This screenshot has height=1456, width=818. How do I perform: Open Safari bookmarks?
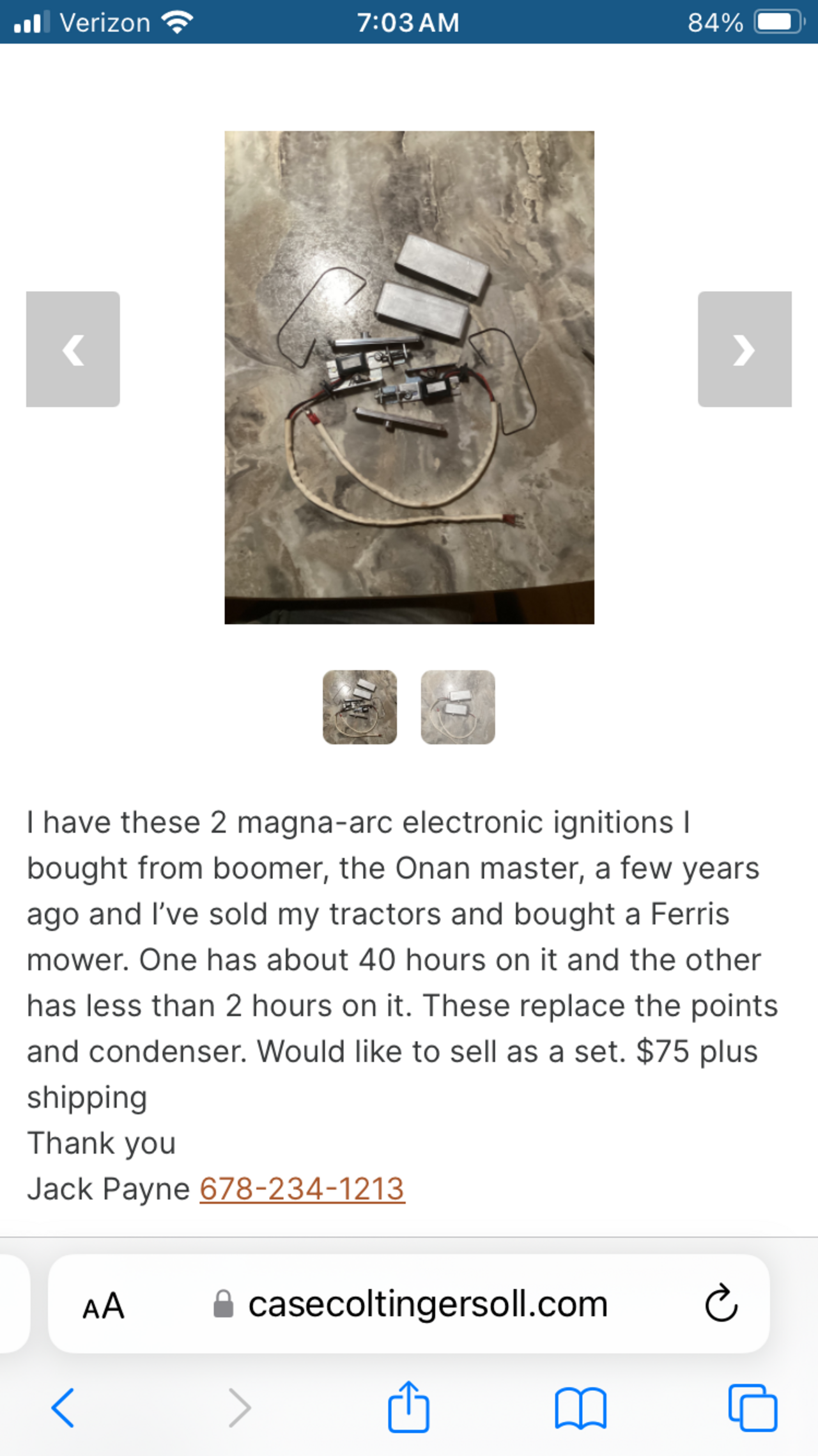point(580,1407)
